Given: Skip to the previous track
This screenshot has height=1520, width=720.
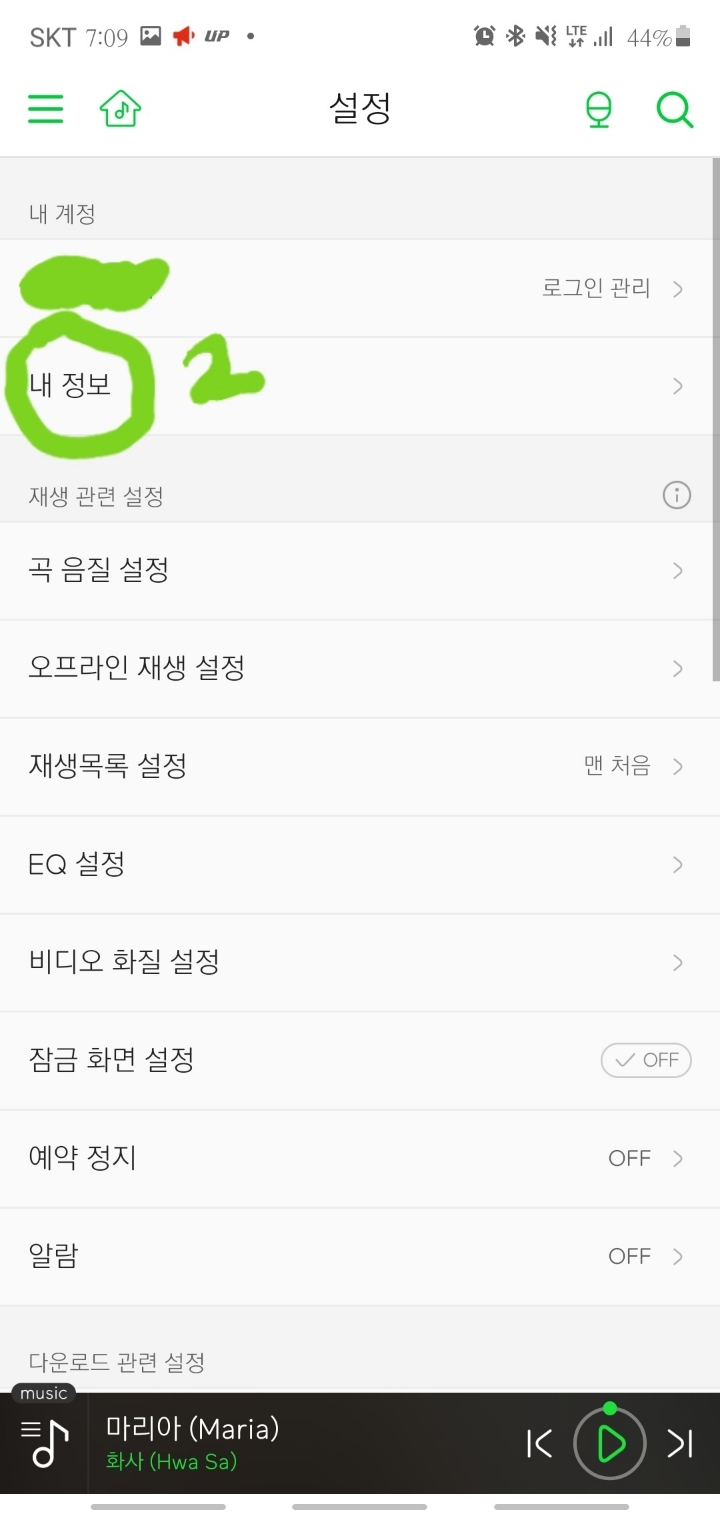Looking at the screenshot, I should pos(539,1443).
